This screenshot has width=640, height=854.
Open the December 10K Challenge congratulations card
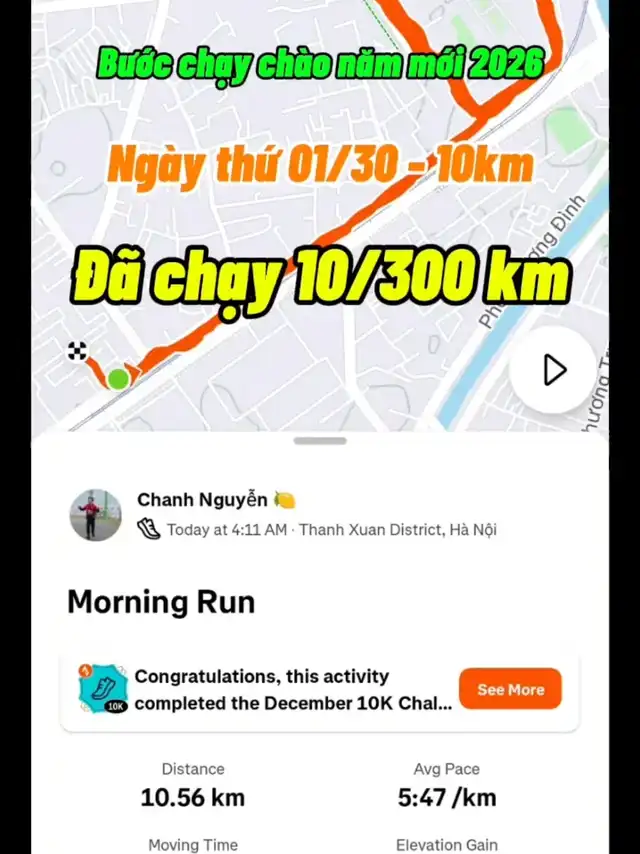pos(319,690)
